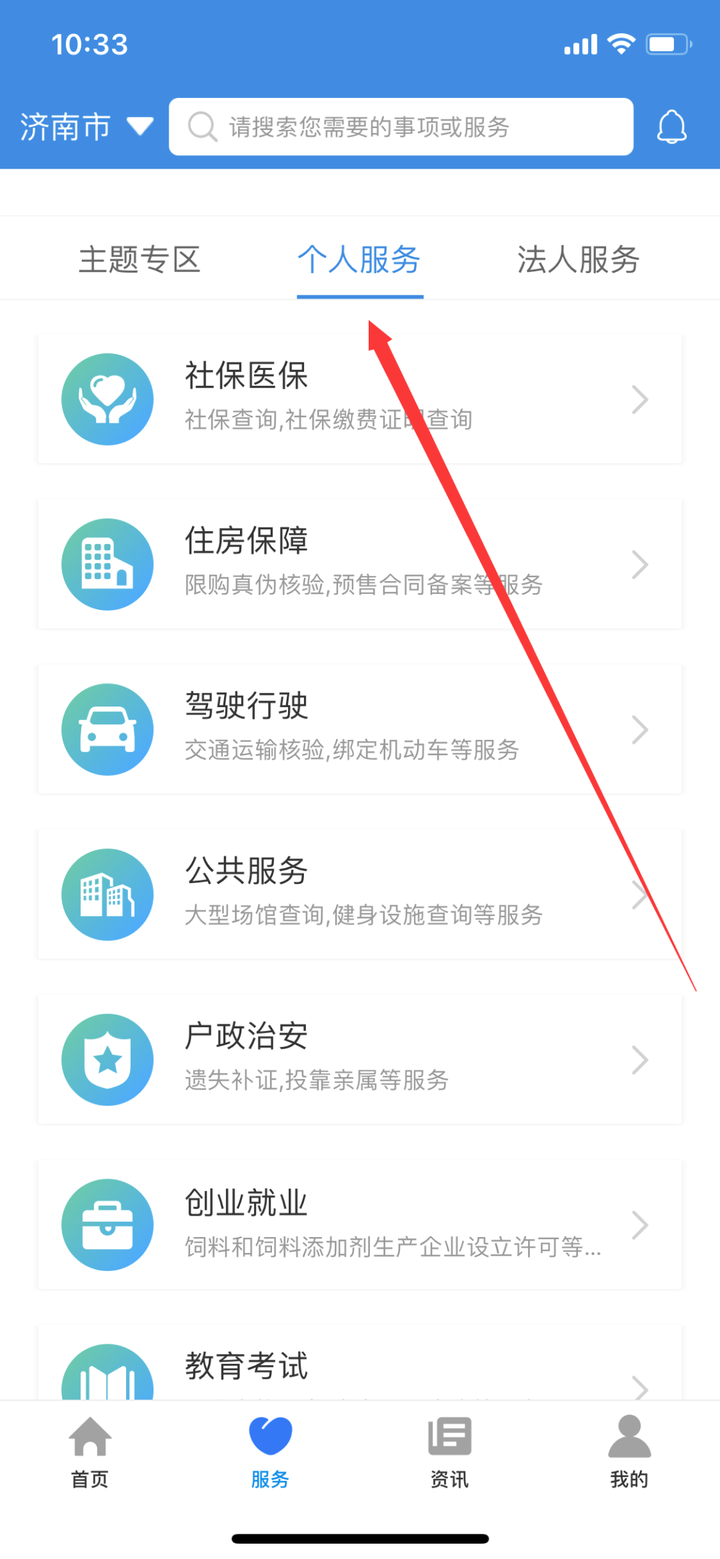Image resolution: width=720 pixels, height=1559 pixels.
Task: Expand the 户政治安 row chevron
Action: pos(639,1059)
